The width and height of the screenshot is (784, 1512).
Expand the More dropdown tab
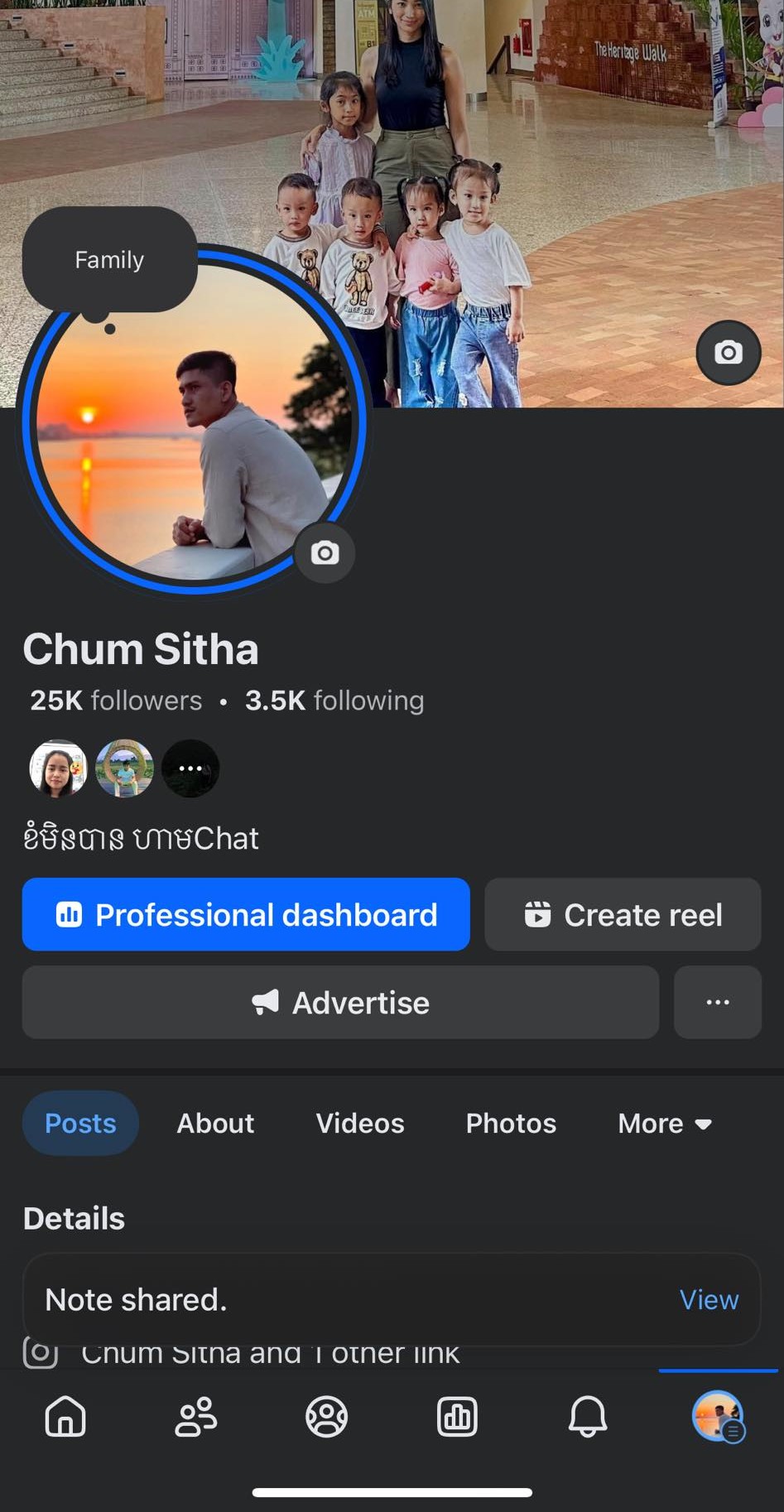(664, 1124)
